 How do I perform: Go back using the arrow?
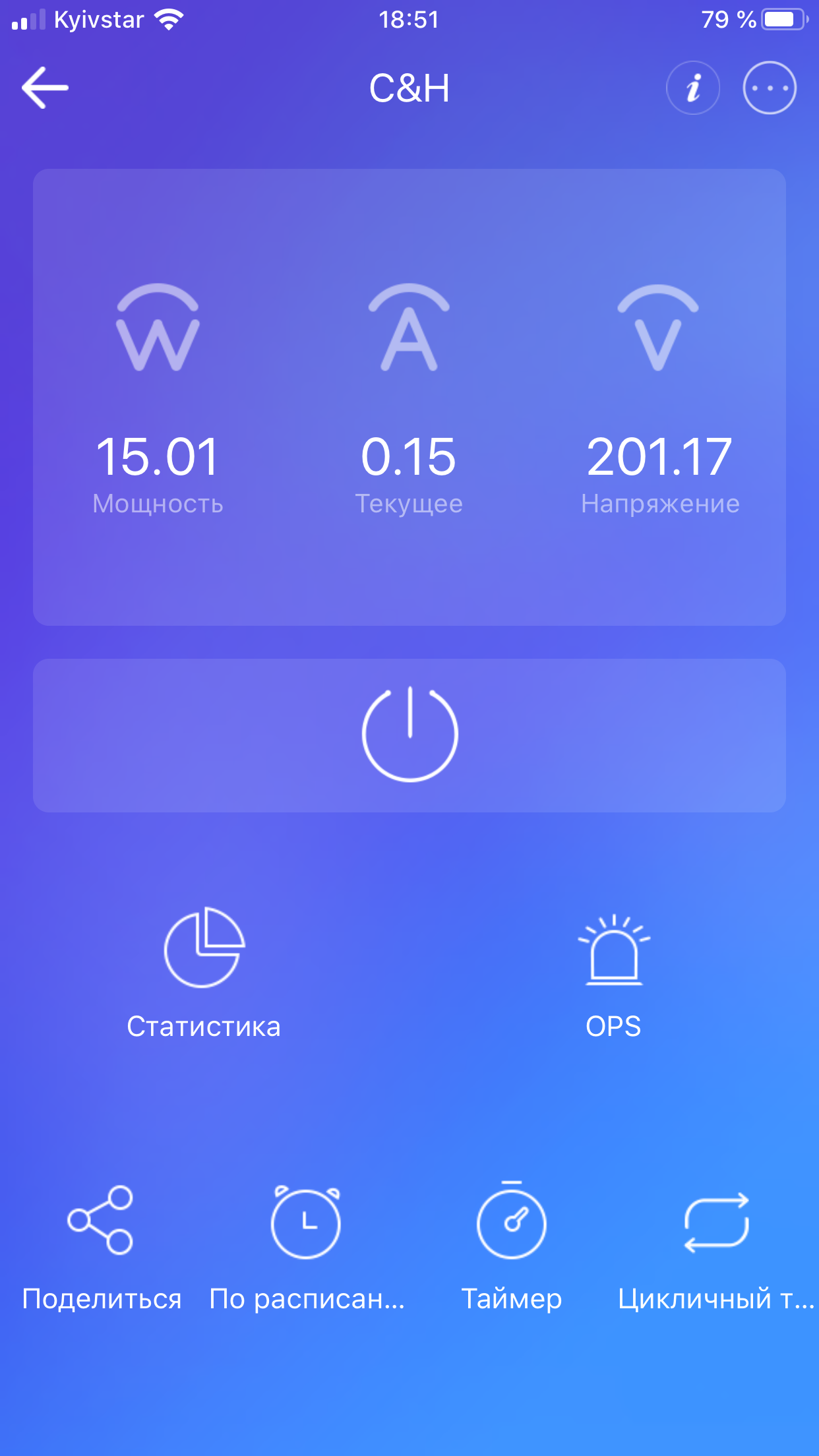tap(45, 88)
